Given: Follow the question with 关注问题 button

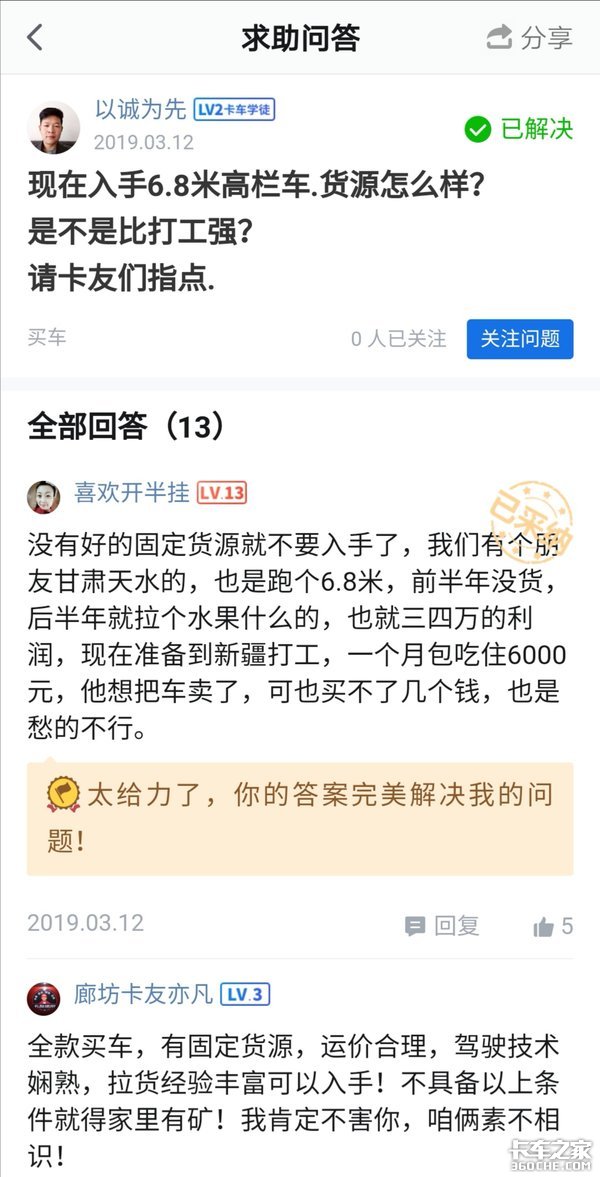Looking at the screenshot, I should coord(519,339).
